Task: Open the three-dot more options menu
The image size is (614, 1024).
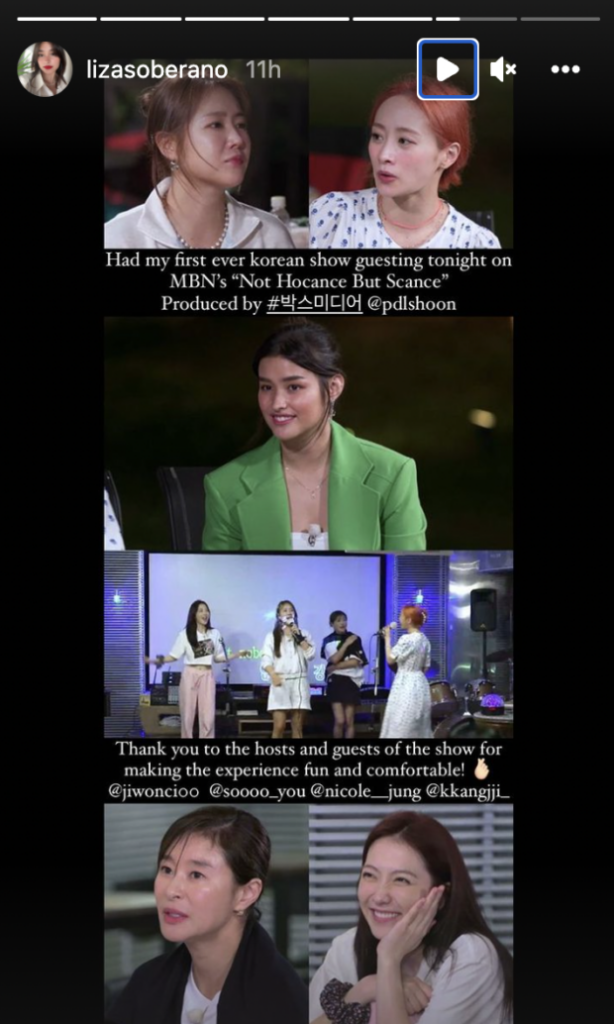Action: [565, 69]
